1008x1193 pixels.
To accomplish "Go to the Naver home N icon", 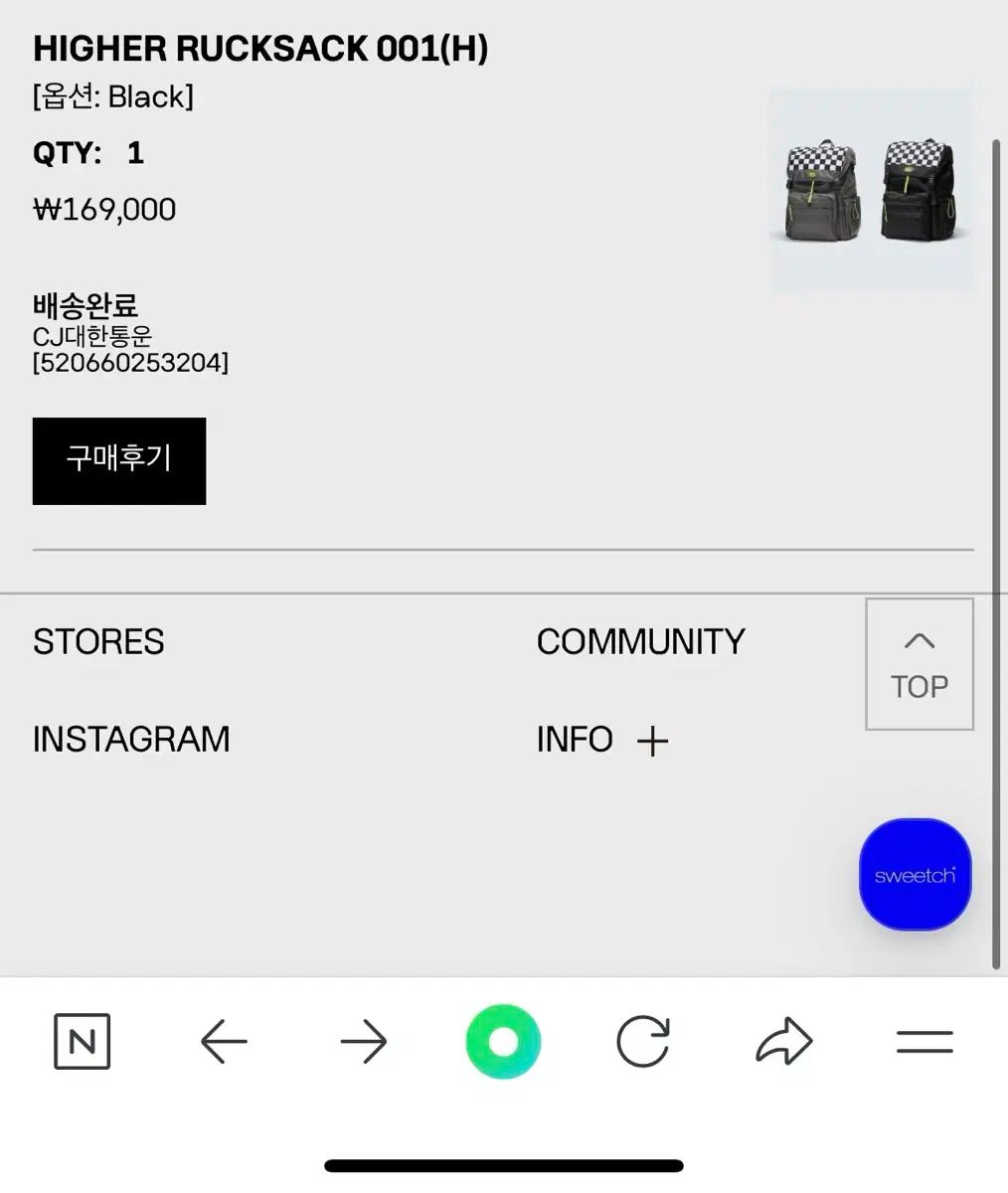I will pos(82,1042).
